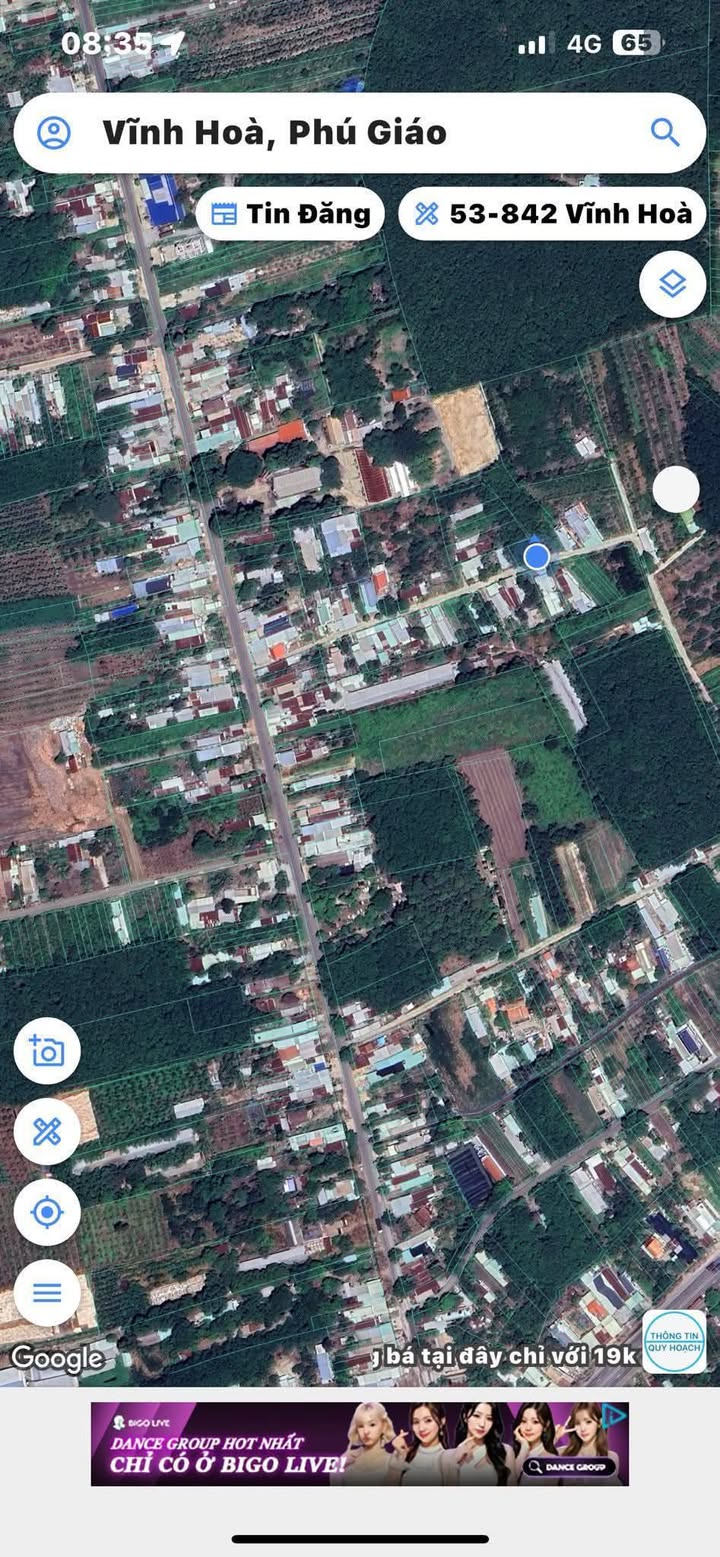Screen dimensions: 720x1557
Task: Tap the round white floating button
Action: coord(676,489)
